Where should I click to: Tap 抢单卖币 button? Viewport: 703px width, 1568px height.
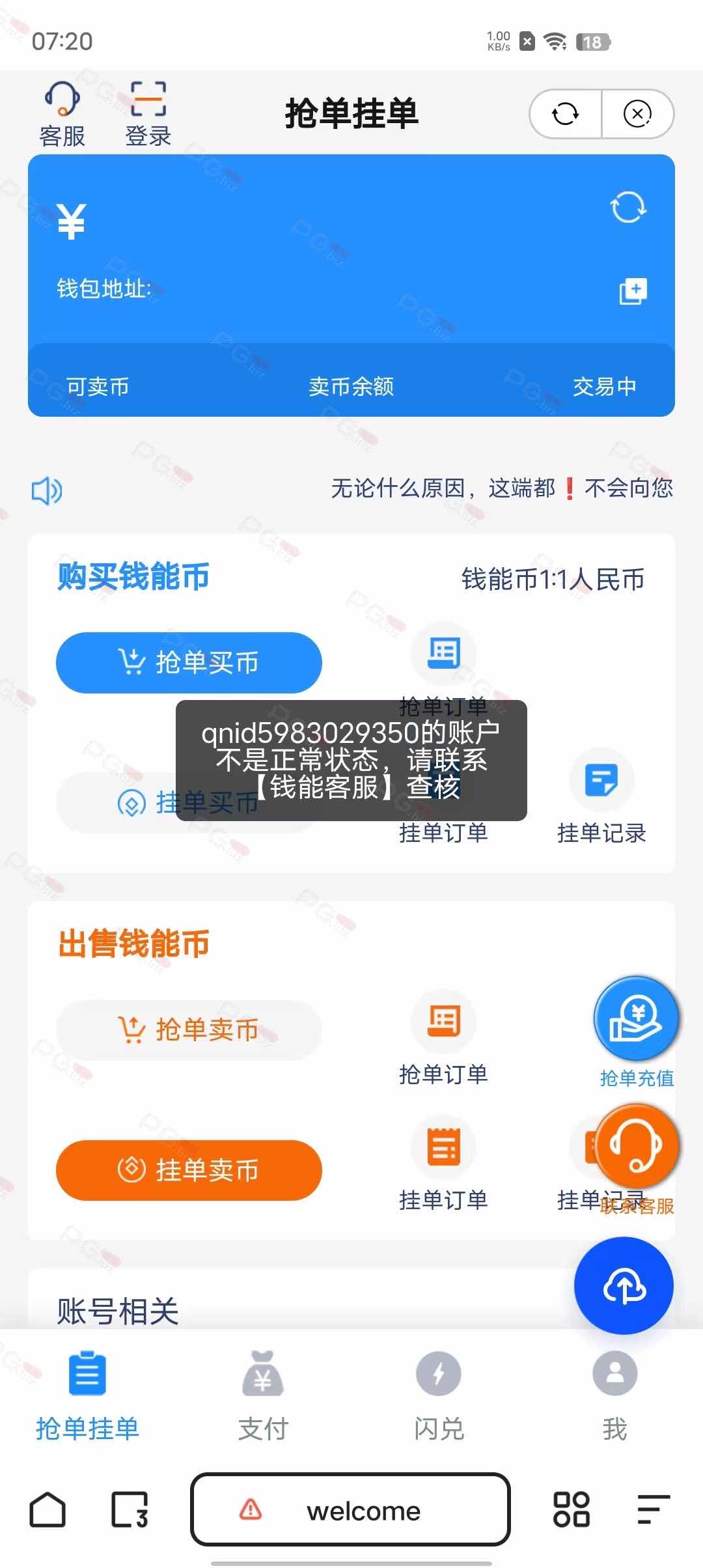click(x=189, y=1029)
